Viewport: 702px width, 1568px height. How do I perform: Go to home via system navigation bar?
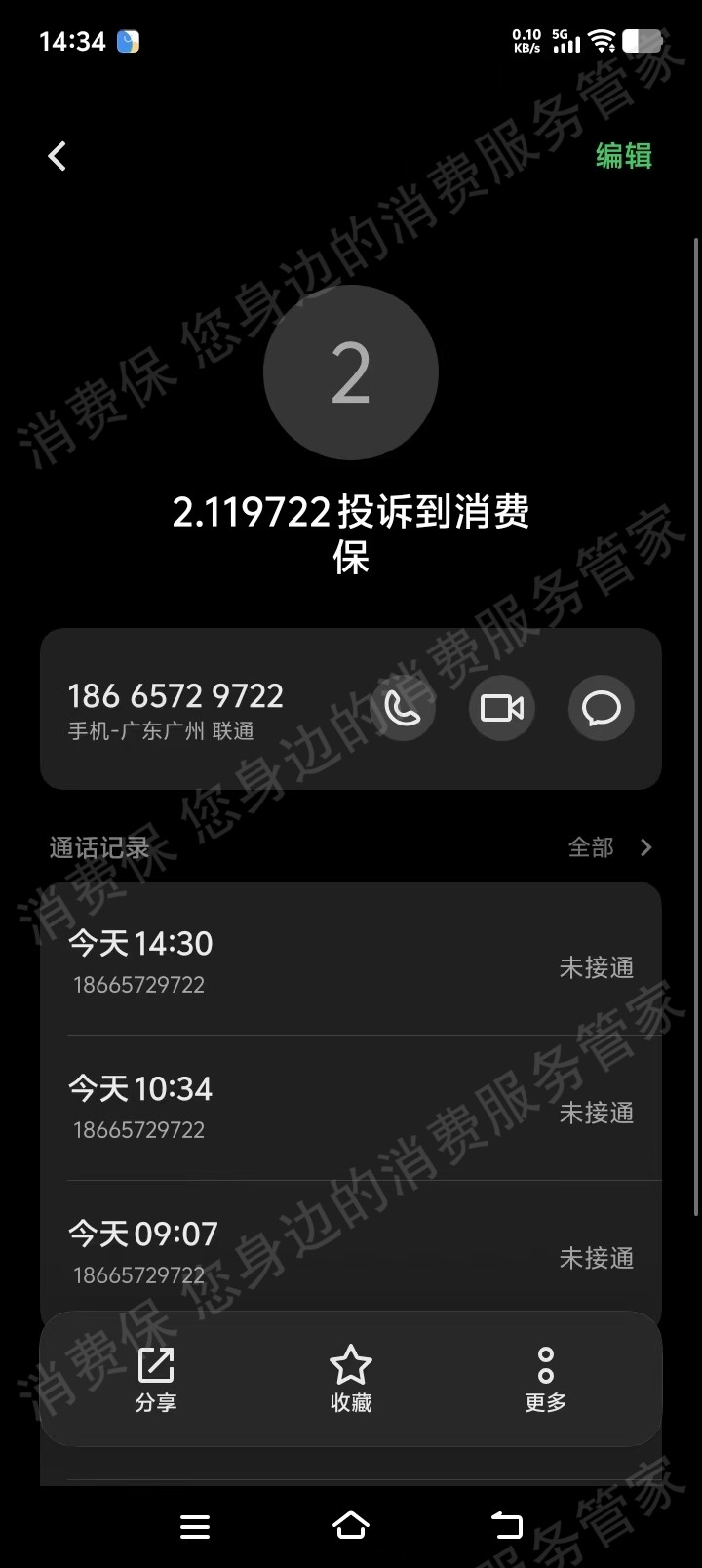coord(351,1525)
